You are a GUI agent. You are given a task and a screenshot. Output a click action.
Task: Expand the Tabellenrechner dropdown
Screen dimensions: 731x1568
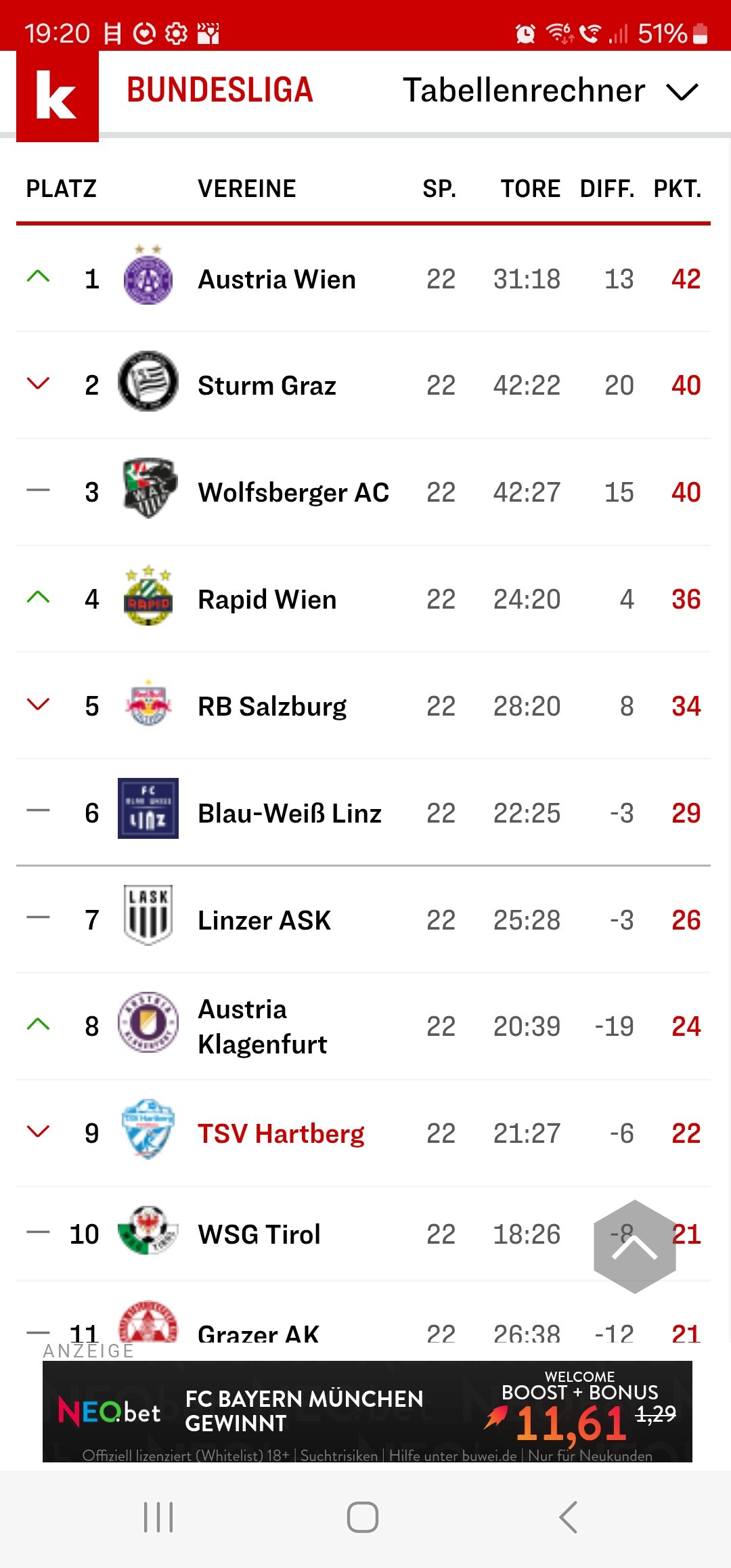tap(550, 91)
